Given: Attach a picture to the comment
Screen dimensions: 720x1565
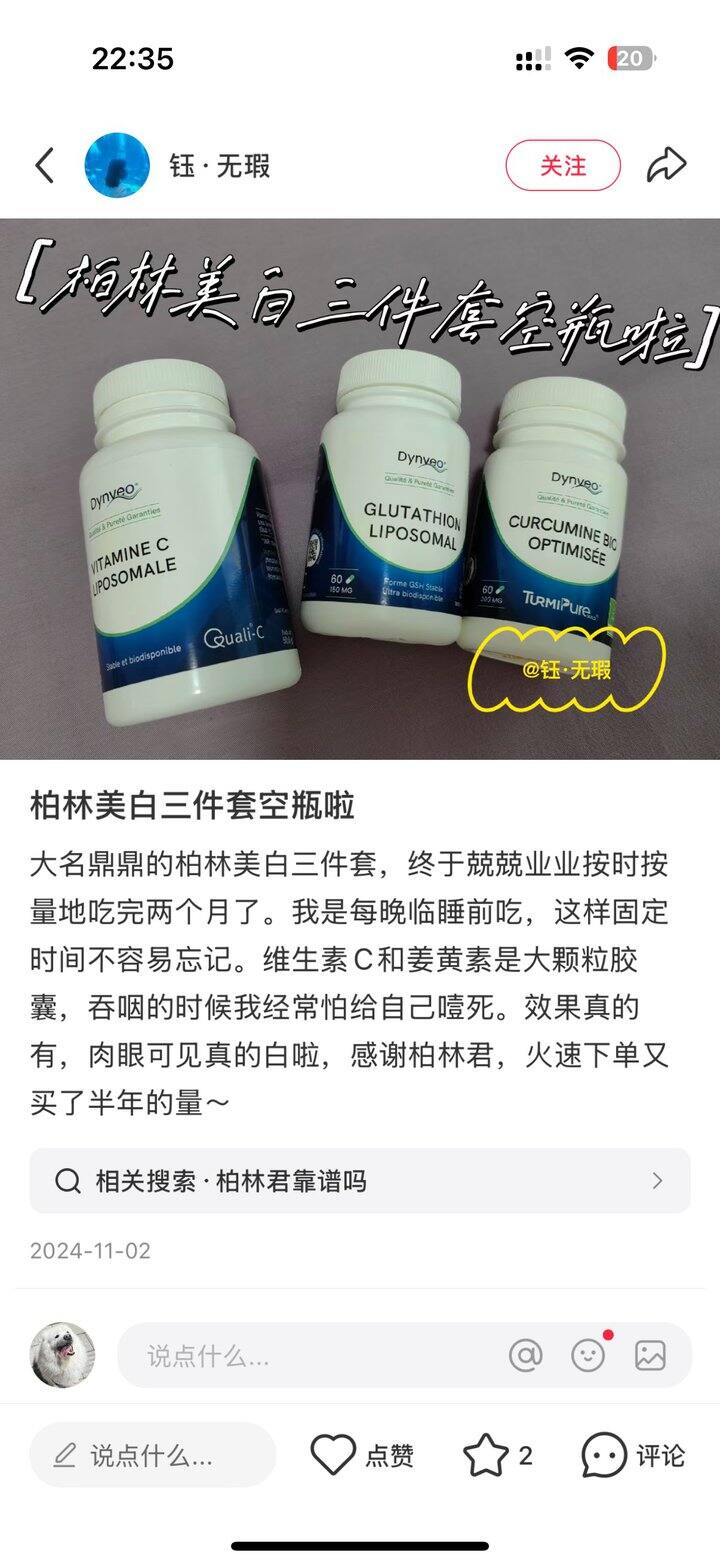Looking at the screenshot, I should point(650,1355).
